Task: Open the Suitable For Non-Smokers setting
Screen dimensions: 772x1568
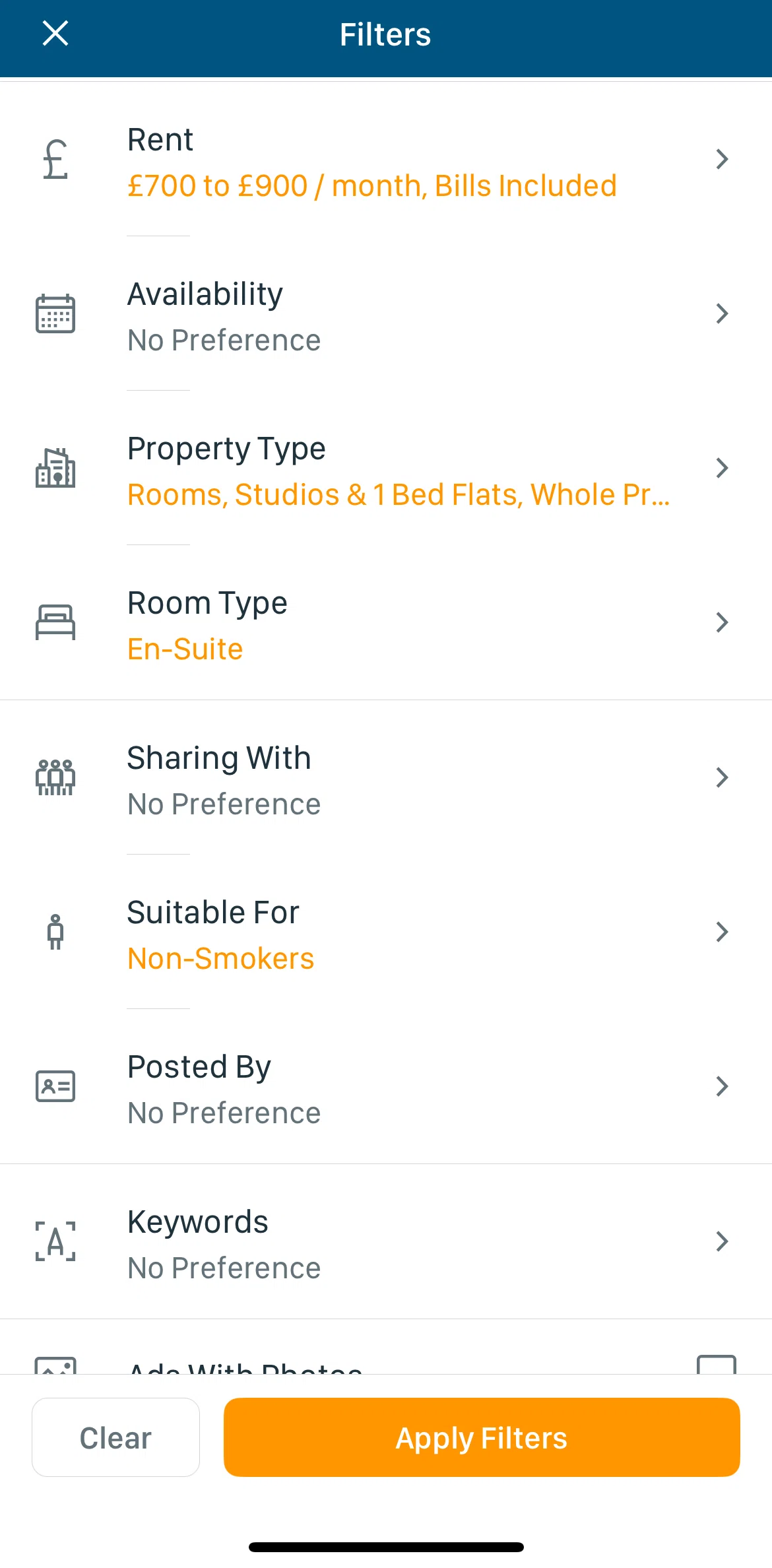Action: (x=386, y=932)
